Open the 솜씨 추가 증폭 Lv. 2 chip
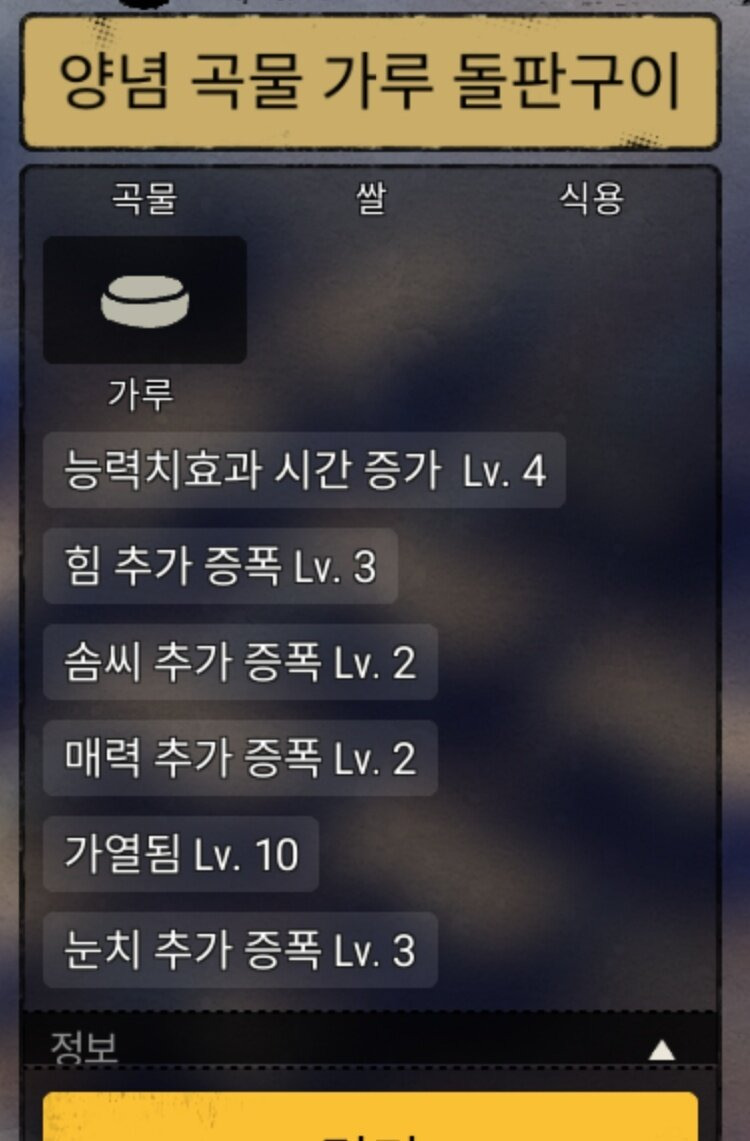This screenshot has height=1141, width=750. point(240,662)
